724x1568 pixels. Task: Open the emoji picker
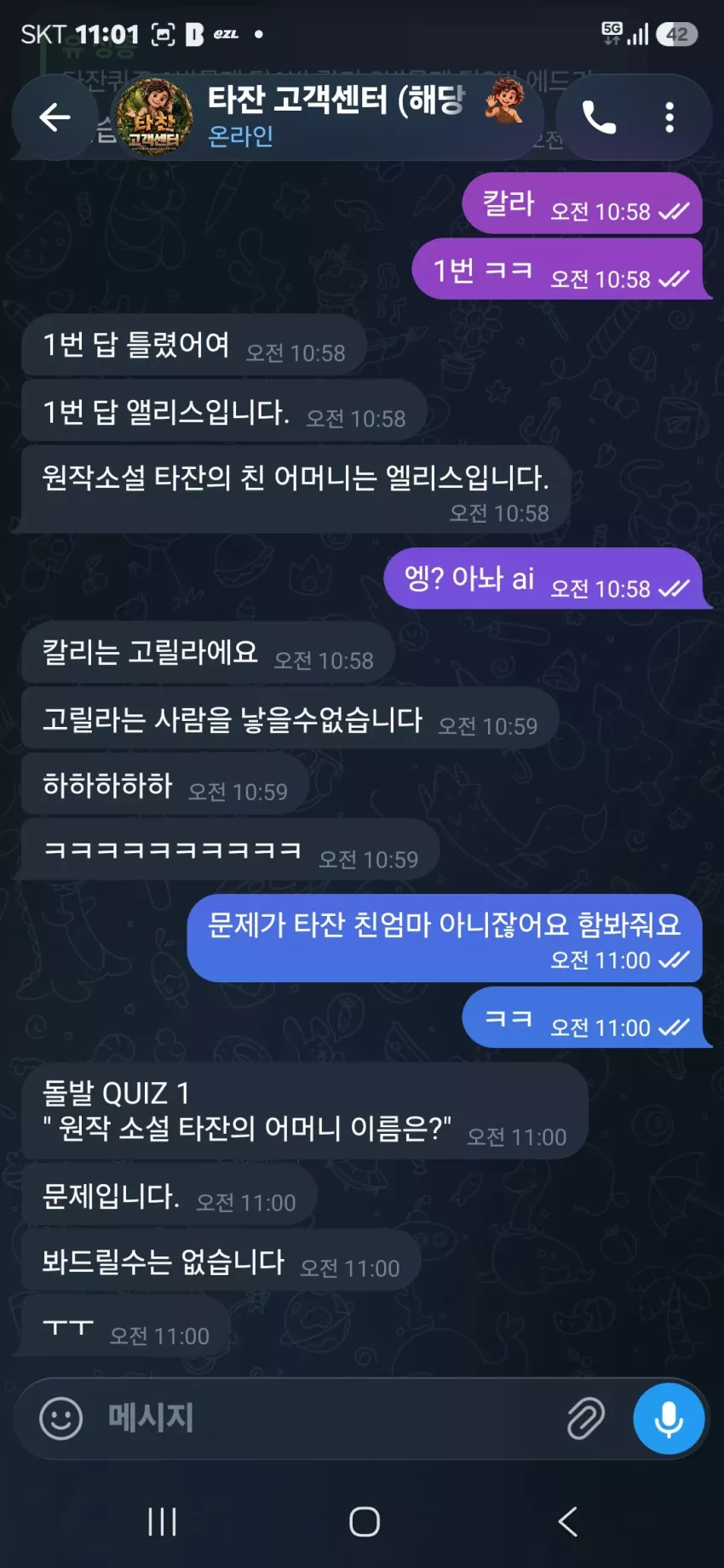(61, 1418)
